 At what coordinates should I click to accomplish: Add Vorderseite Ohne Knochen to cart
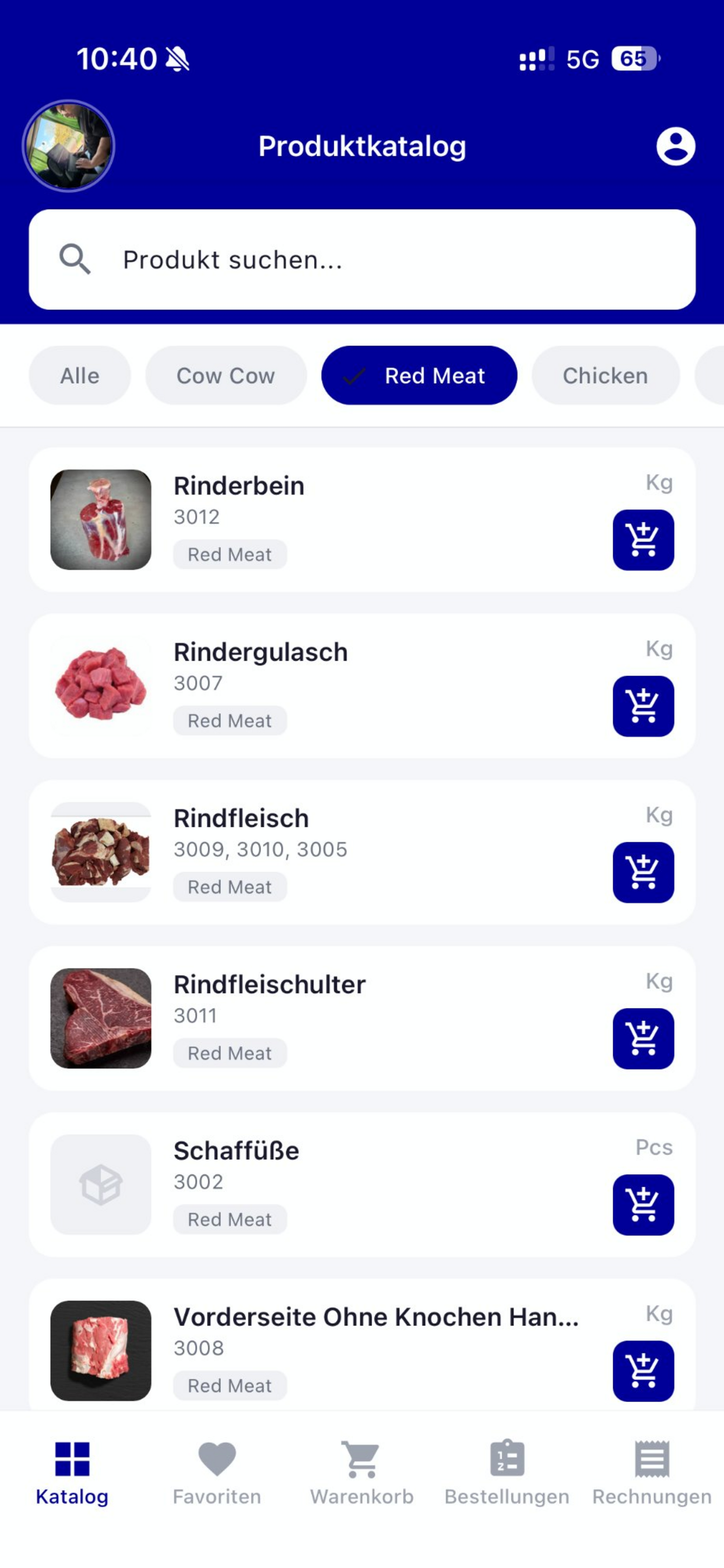click(x=643, y=1371)
